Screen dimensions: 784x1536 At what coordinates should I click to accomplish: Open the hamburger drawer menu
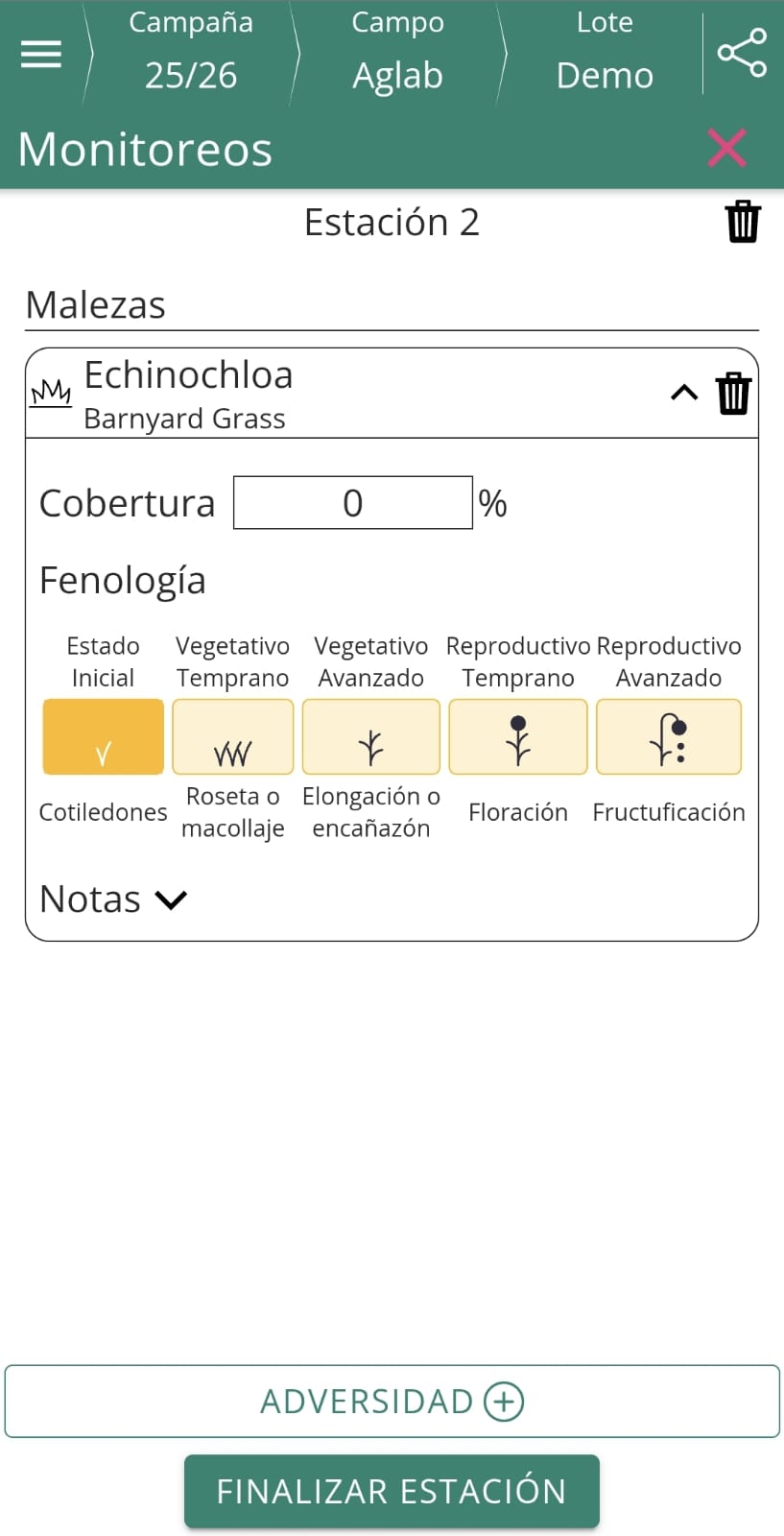[x=41, y=54]
